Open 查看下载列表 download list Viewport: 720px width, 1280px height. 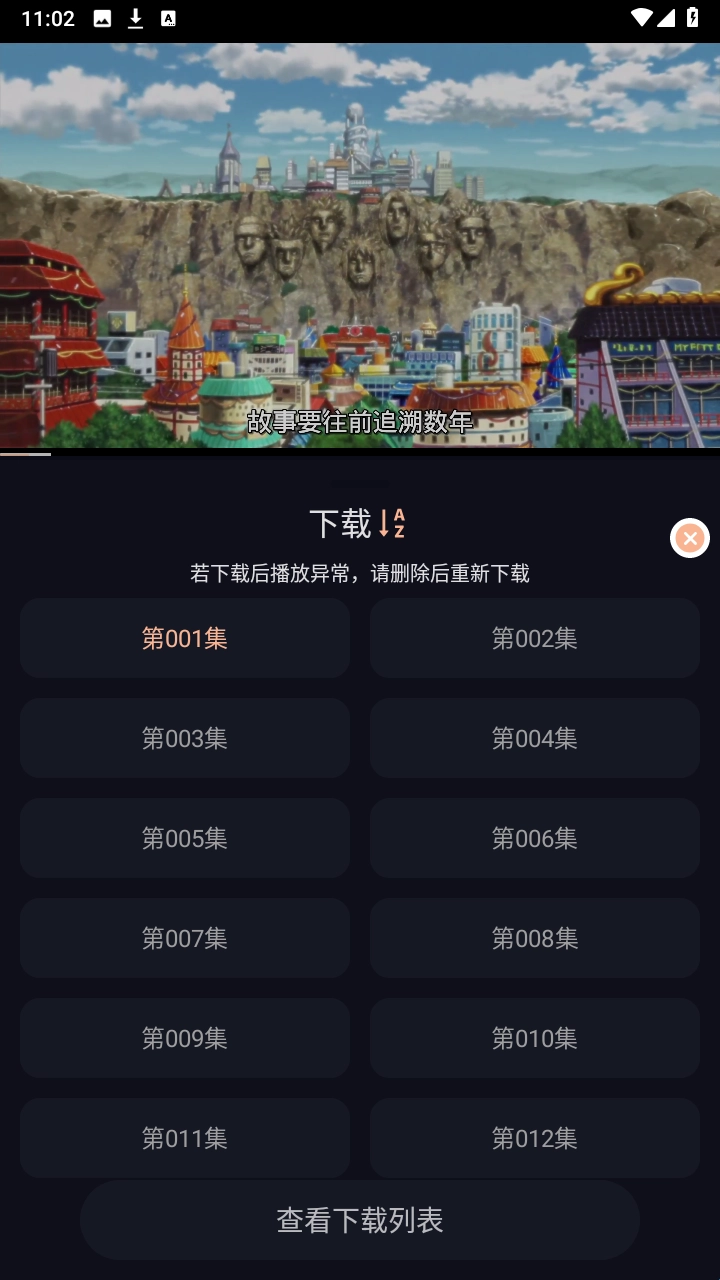[360, 1220]
